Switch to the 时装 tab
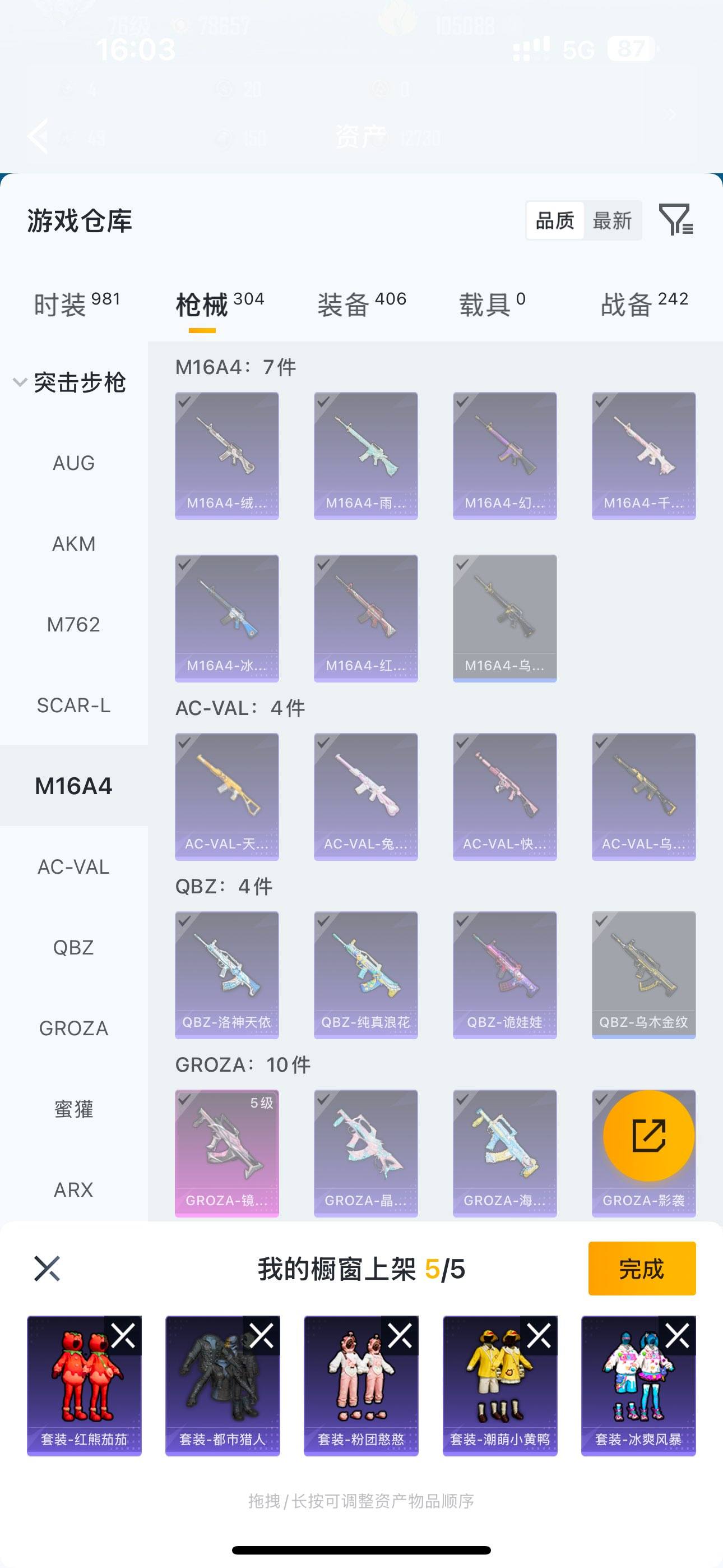This screenshot has height=1568, width=723. pos(76,305)
